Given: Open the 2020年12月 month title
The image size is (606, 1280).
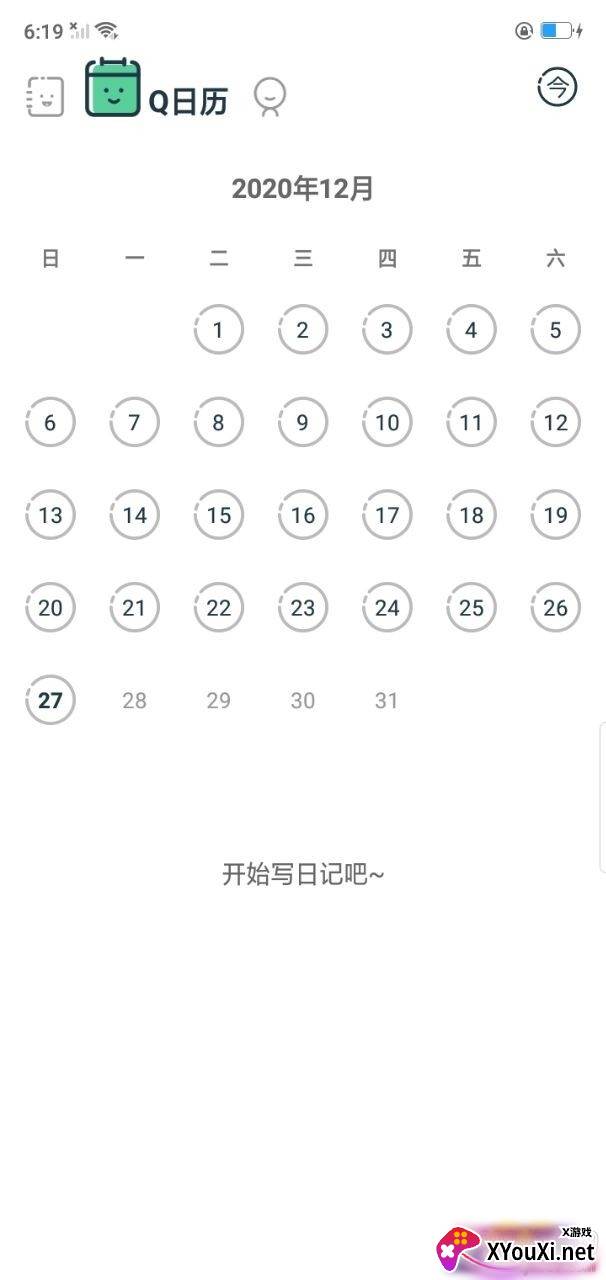Looking at the screenshot, I should point(303,188).
